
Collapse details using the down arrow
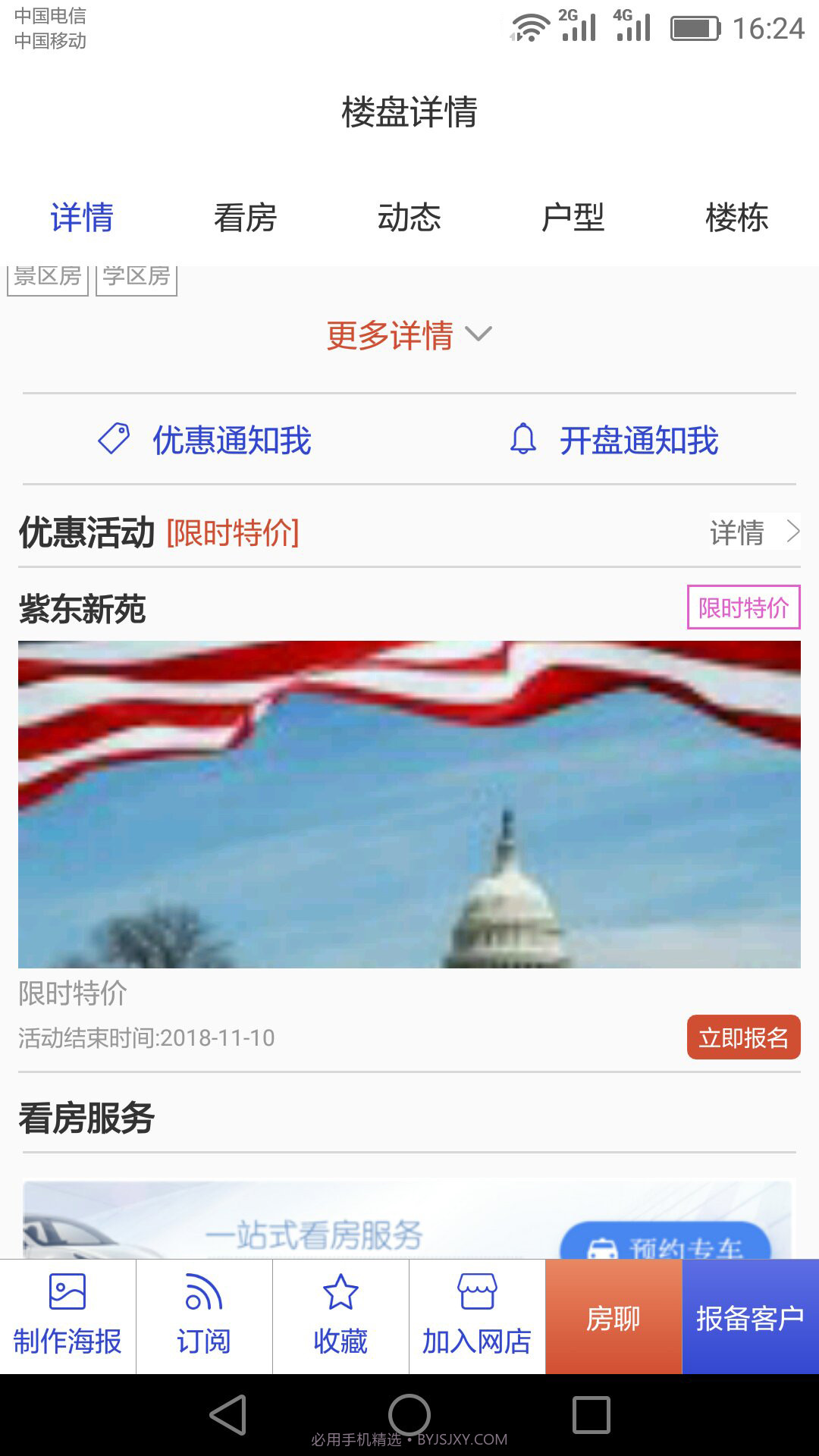tap(479, 337)
